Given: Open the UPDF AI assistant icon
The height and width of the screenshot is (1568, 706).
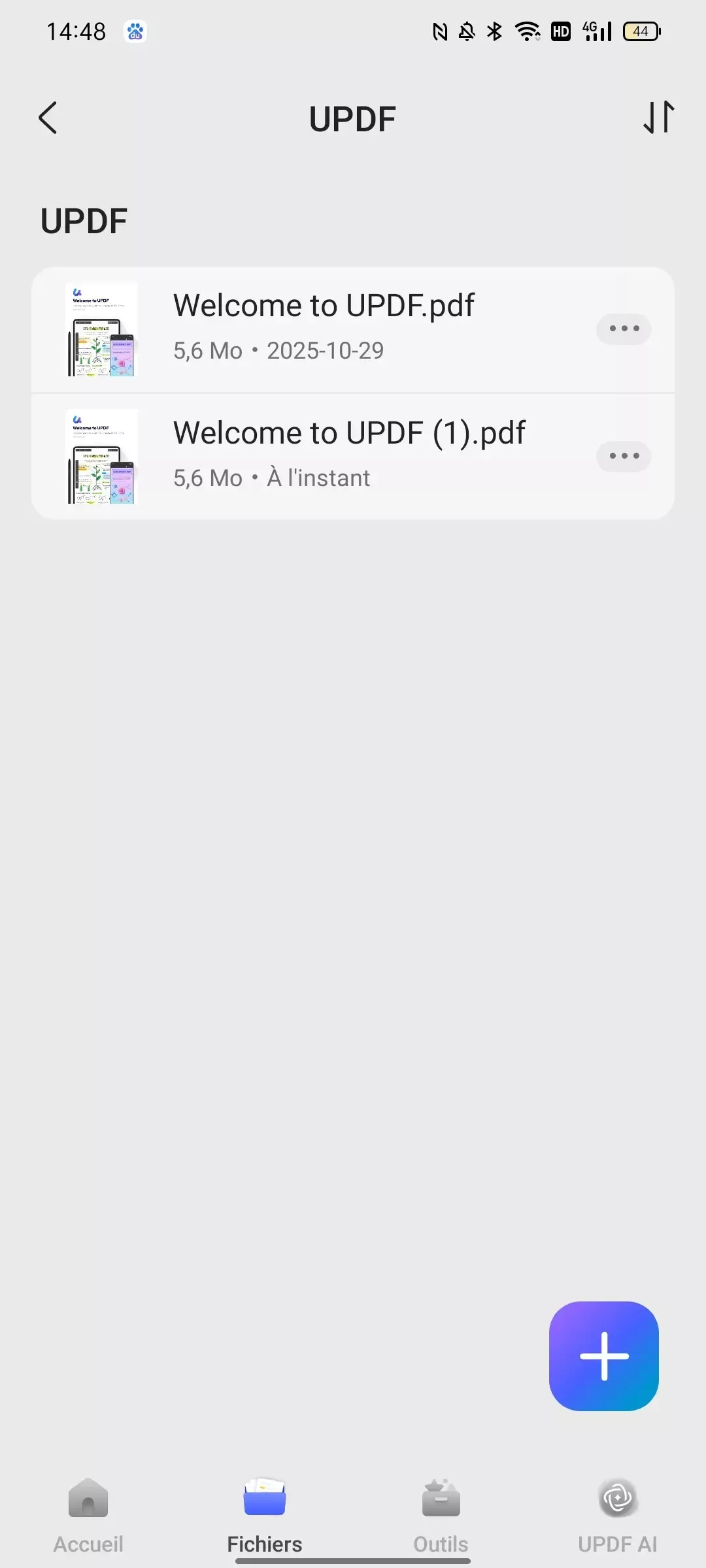Looking at the screenshot, I should [617, 1498].
